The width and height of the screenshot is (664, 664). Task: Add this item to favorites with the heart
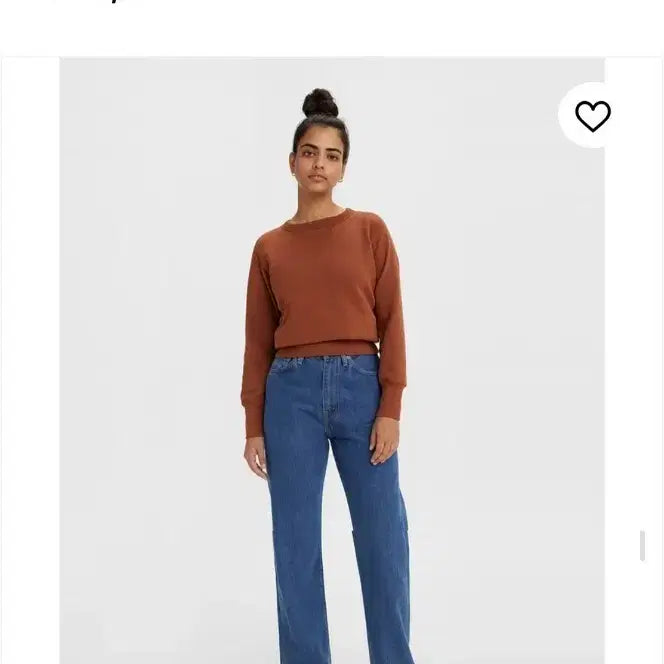(592, 116)
